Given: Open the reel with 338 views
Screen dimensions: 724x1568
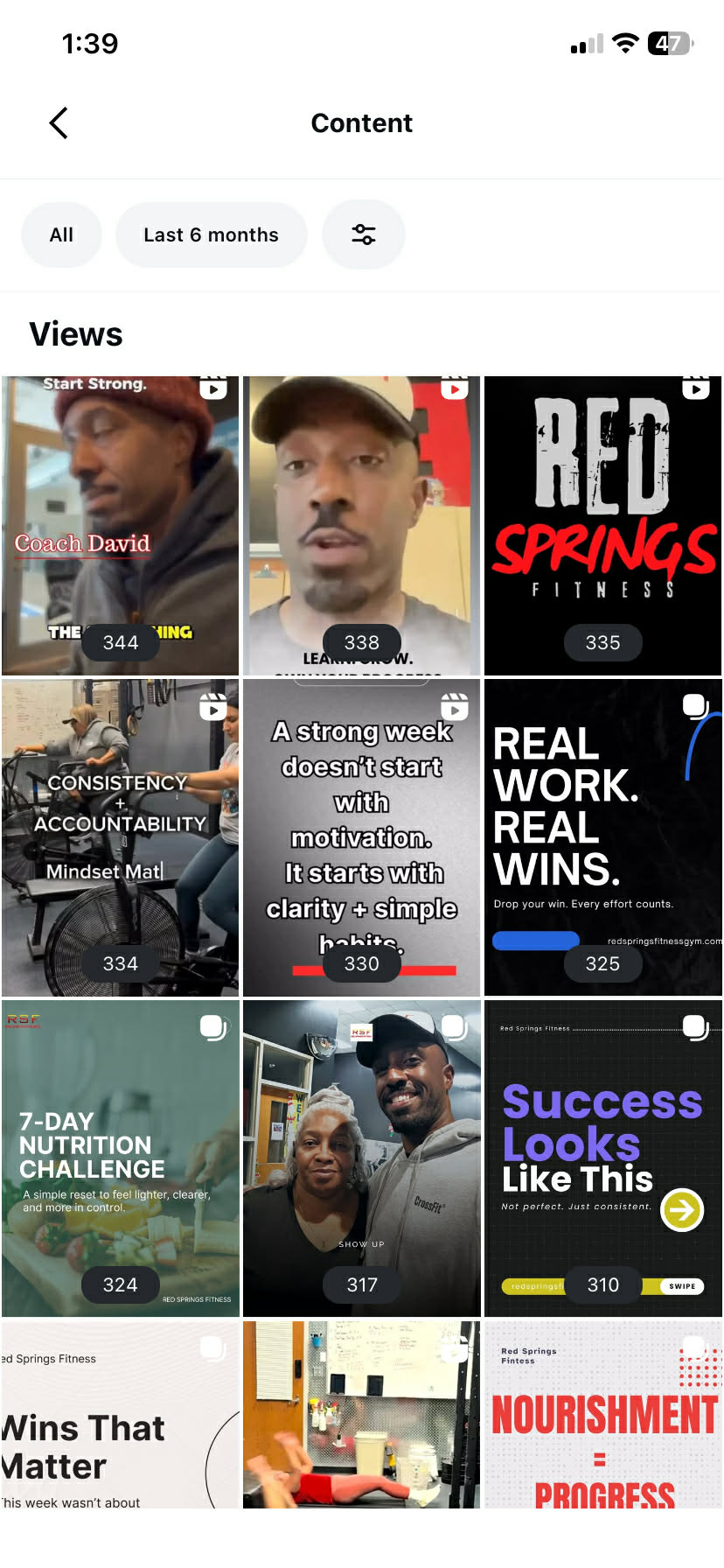Looking at the screenshot, I should [362, 526].
